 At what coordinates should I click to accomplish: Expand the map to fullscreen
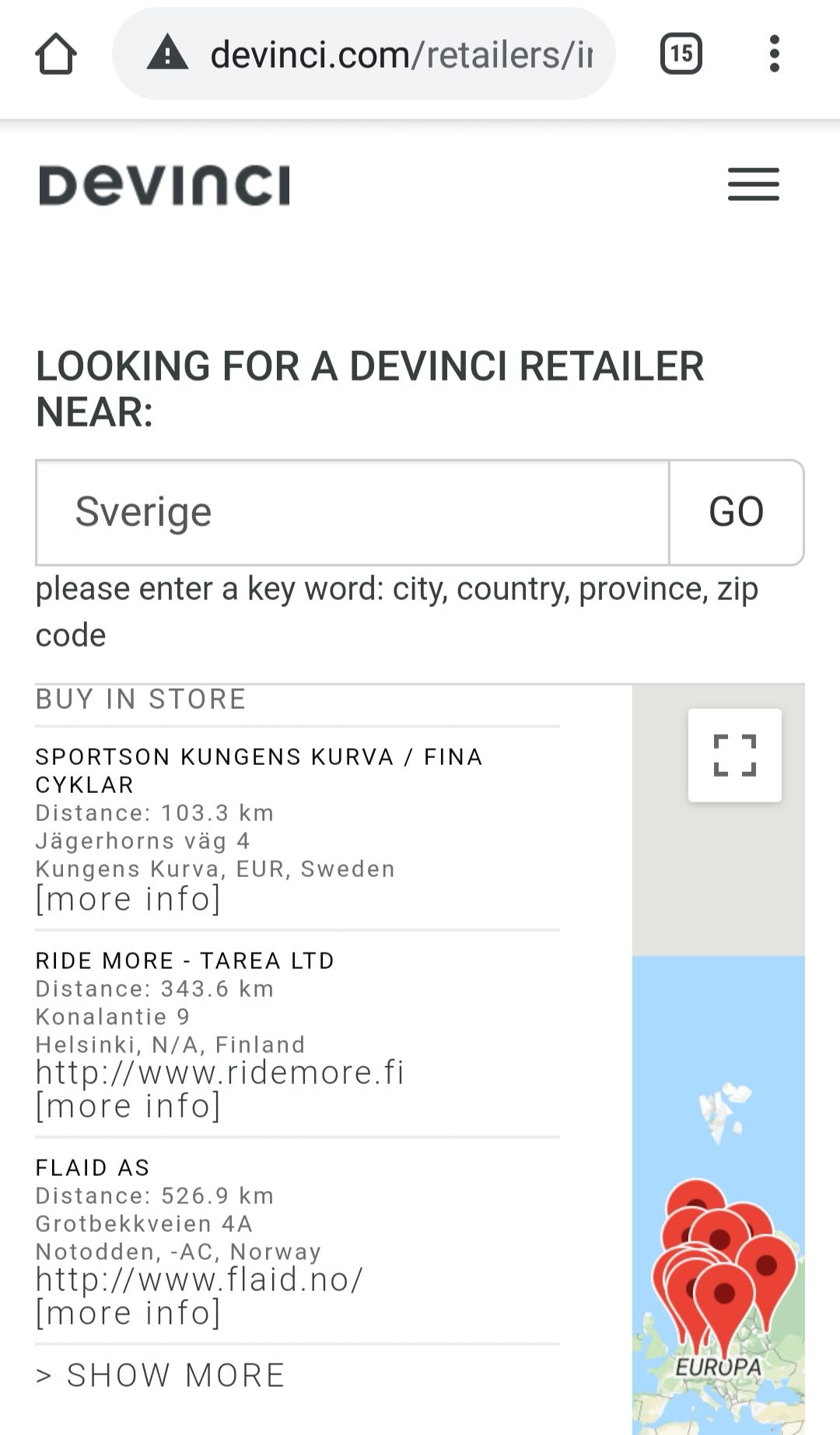pos(734,755)
